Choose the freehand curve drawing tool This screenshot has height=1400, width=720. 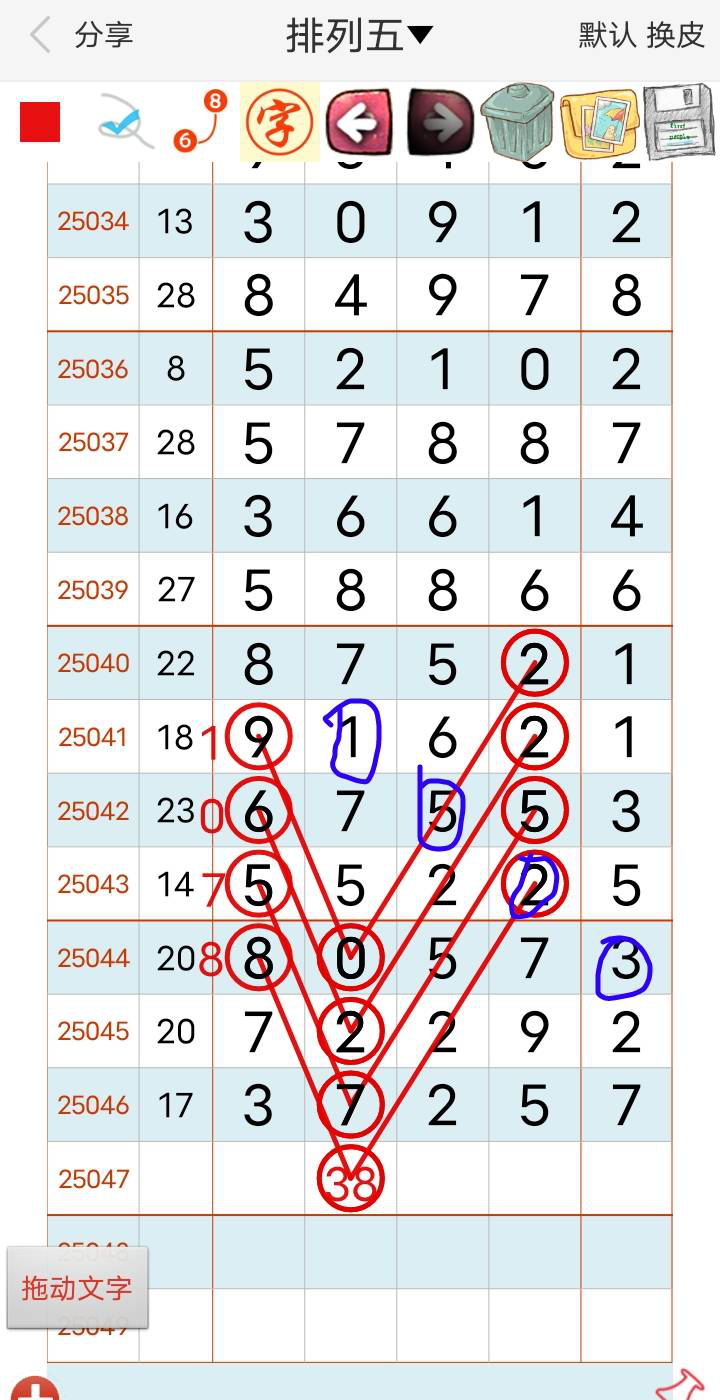(125, 123)
